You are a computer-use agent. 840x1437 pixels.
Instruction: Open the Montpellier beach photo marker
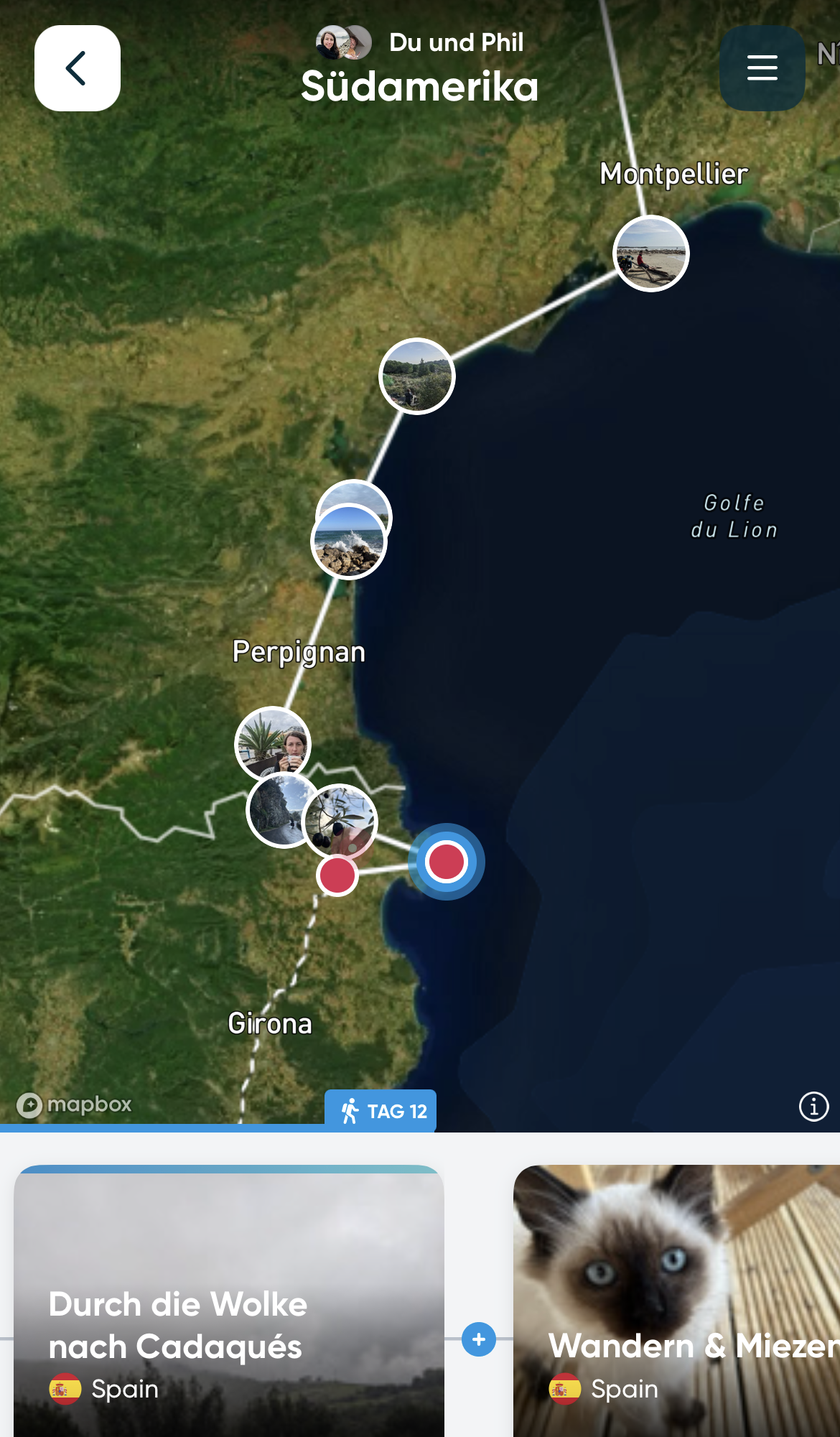(650, 254)
